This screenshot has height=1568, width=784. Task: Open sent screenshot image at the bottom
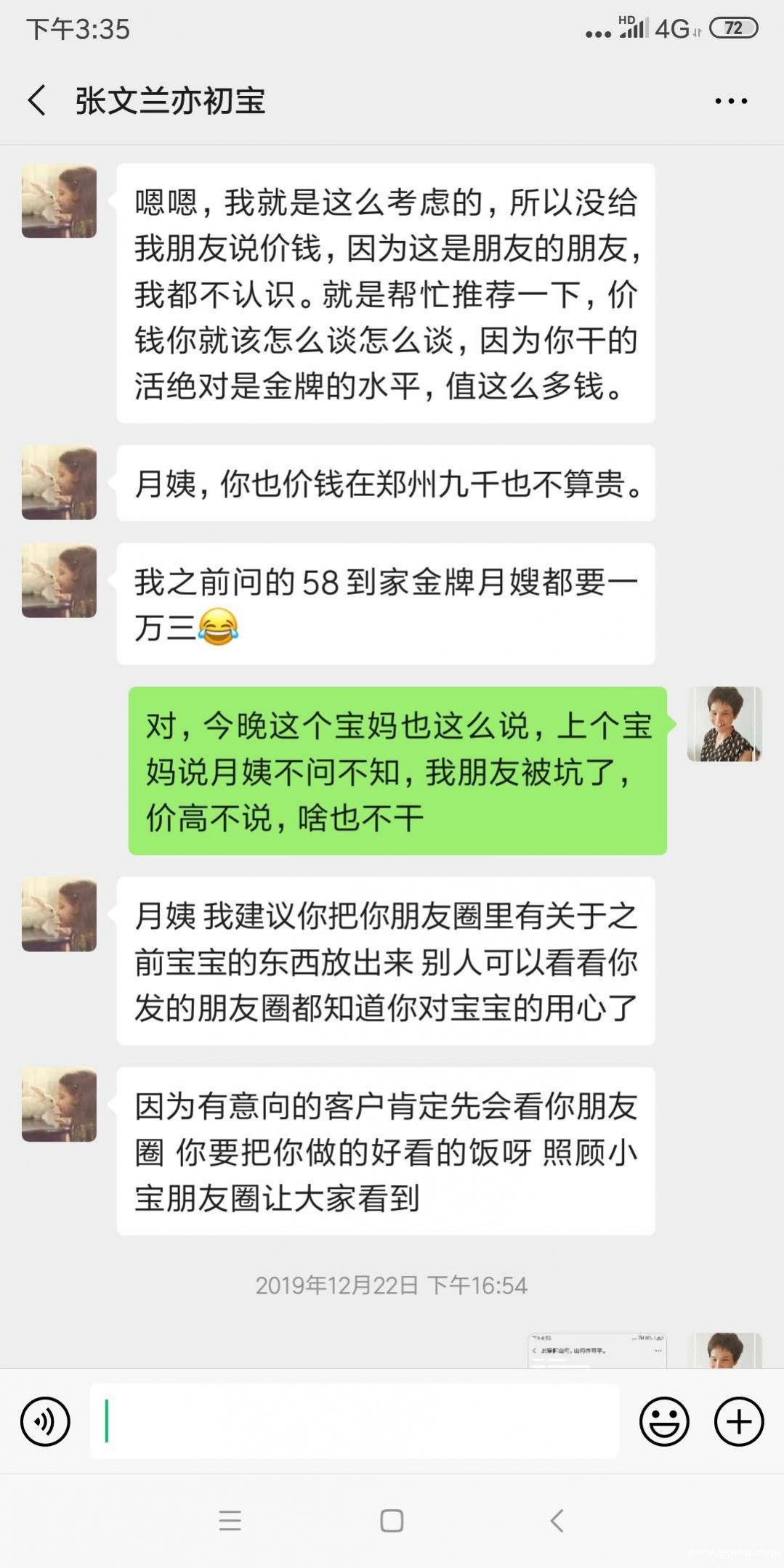coord(597,1352)
